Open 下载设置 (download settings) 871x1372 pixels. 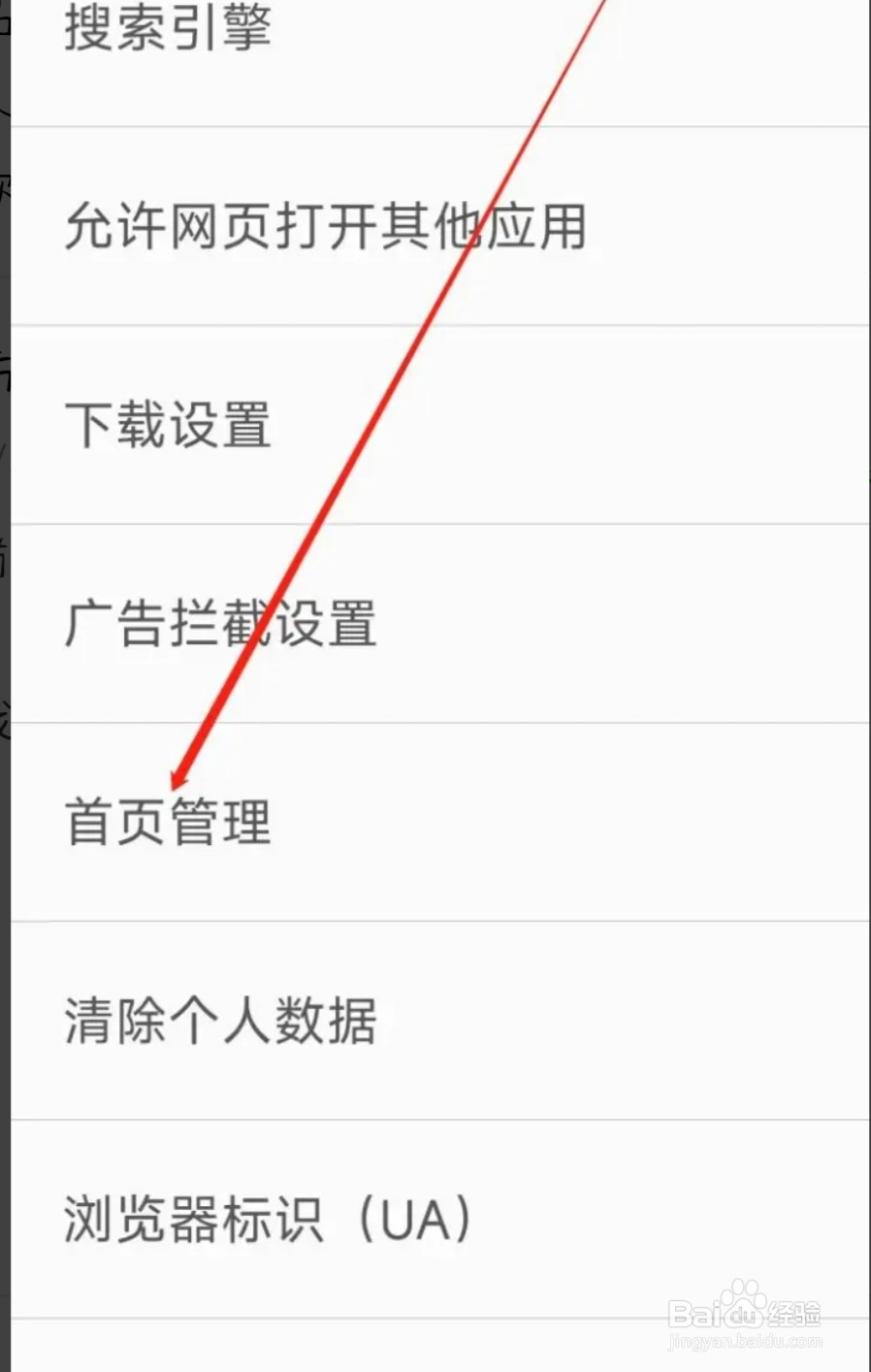pos(170,423)
